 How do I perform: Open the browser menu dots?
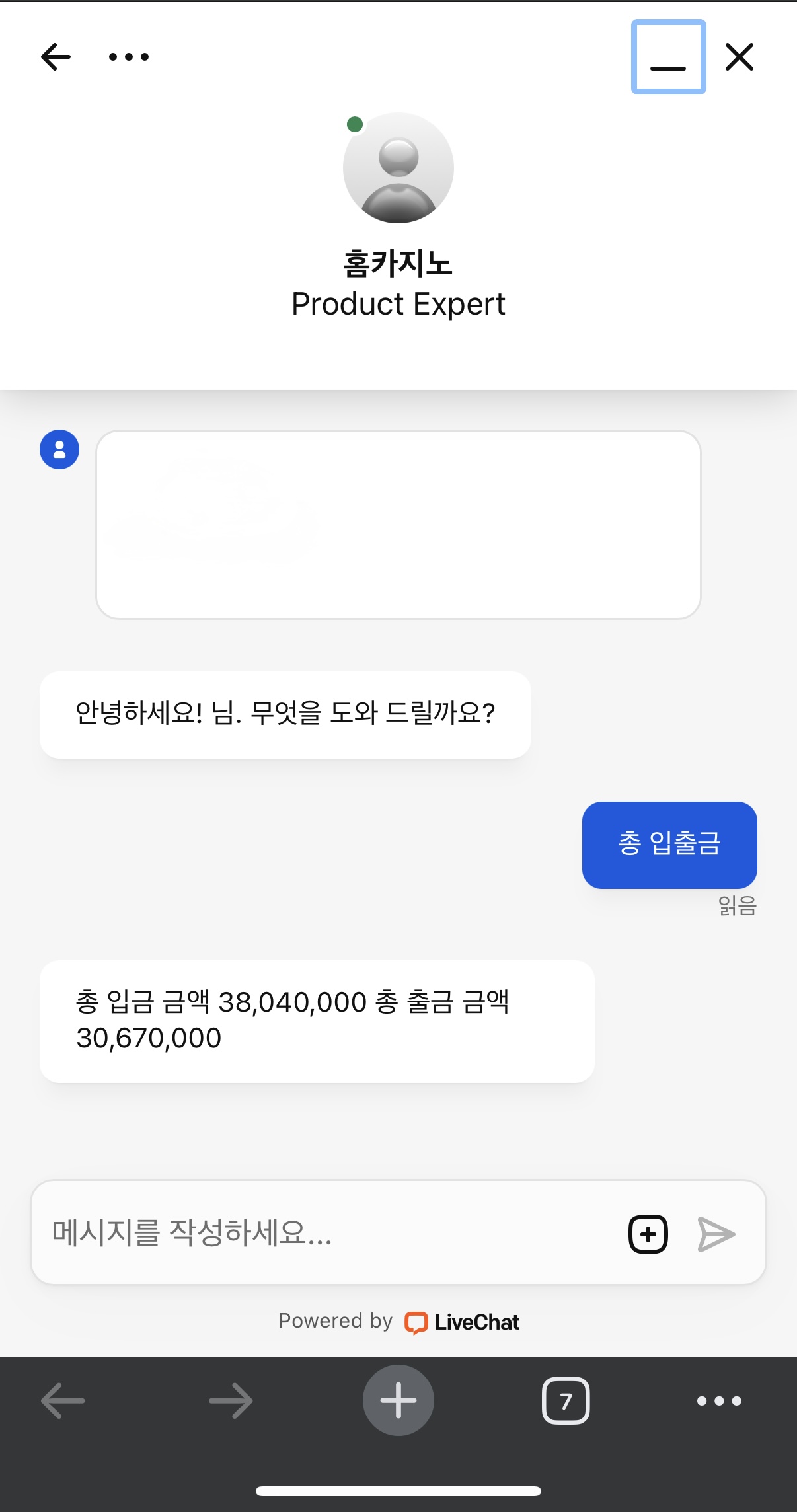[719, 1400]
